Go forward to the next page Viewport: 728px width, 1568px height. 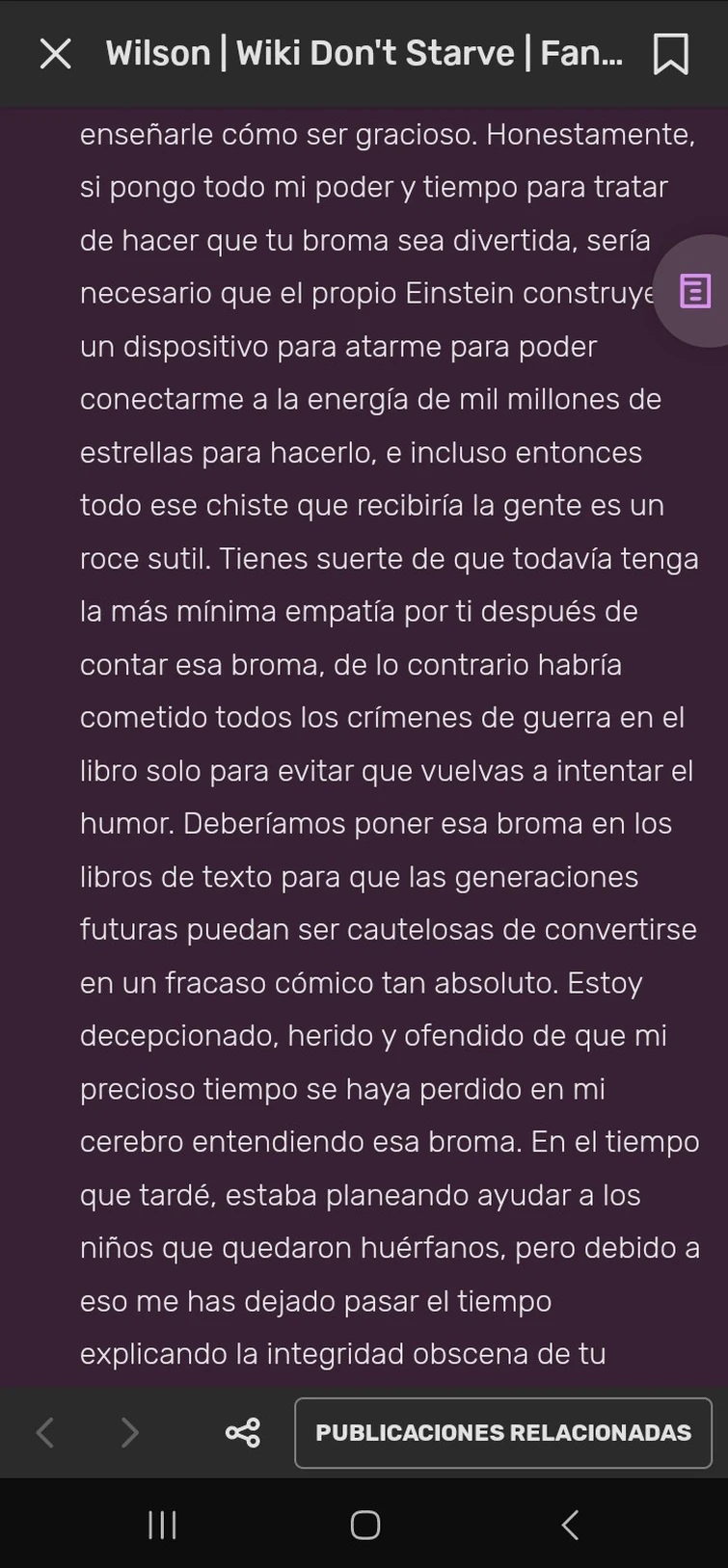tap(129, 1432)
